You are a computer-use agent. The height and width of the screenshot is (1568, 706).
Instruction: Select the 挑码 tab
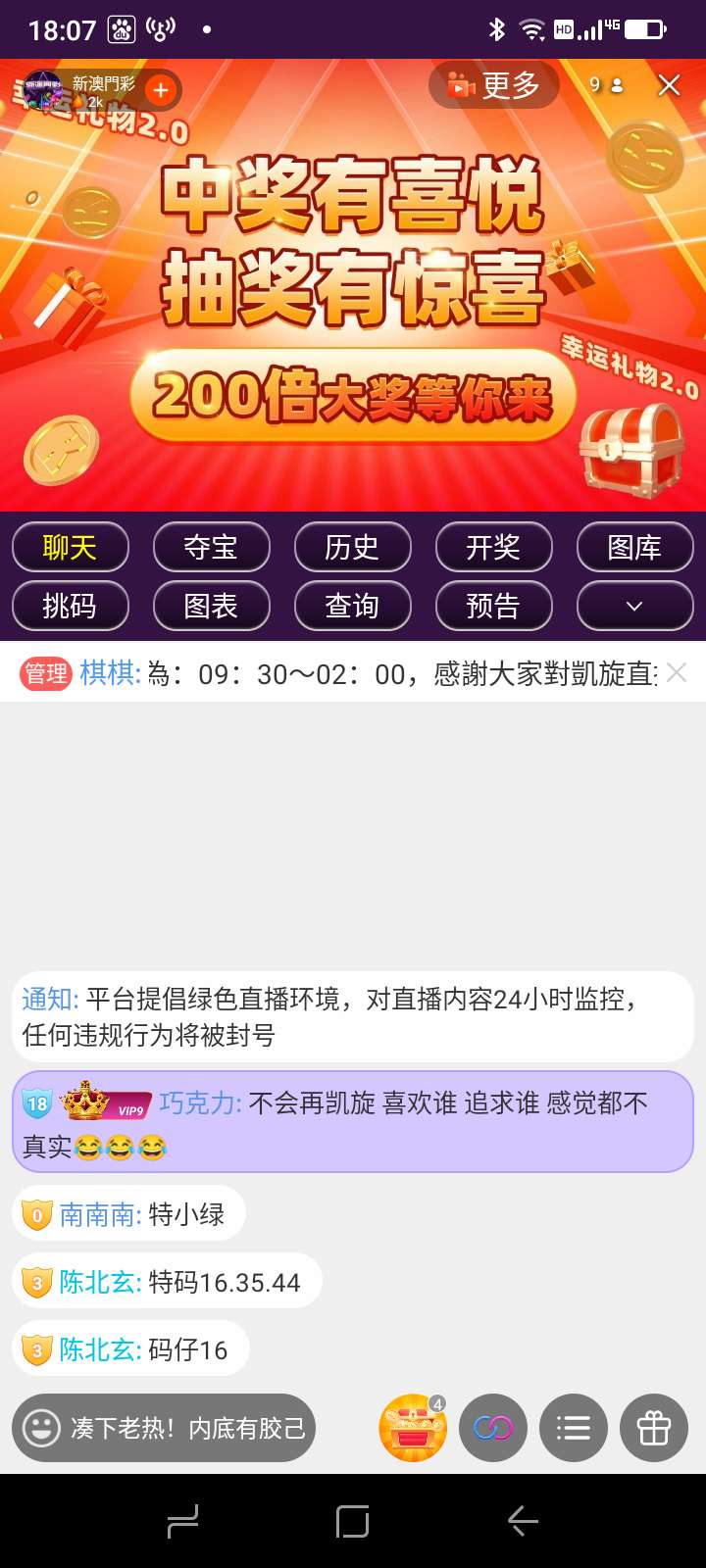pyautogui.click(x=70, y=606)
